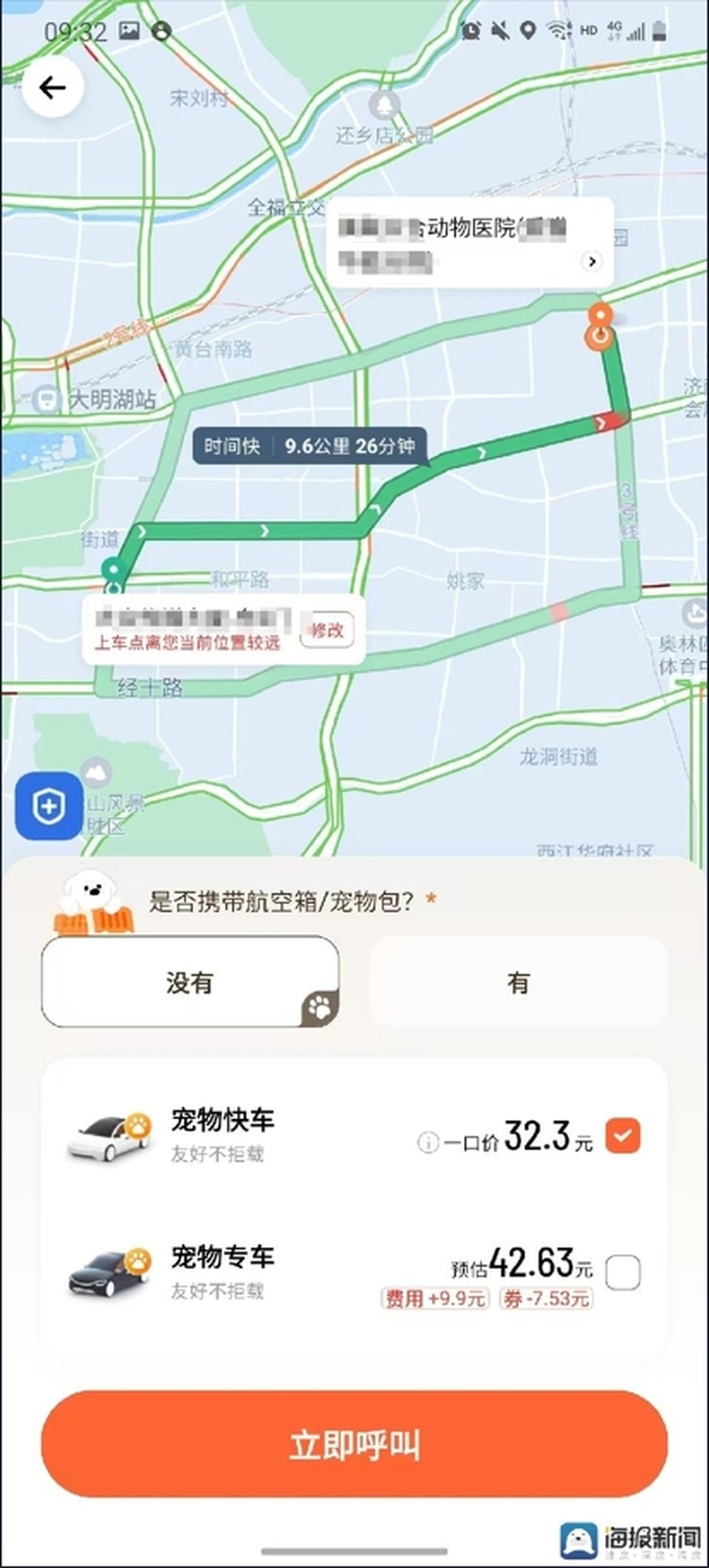
Task: Uncheck the 宠物快车 ride option
Action: tap(623, 1135)
